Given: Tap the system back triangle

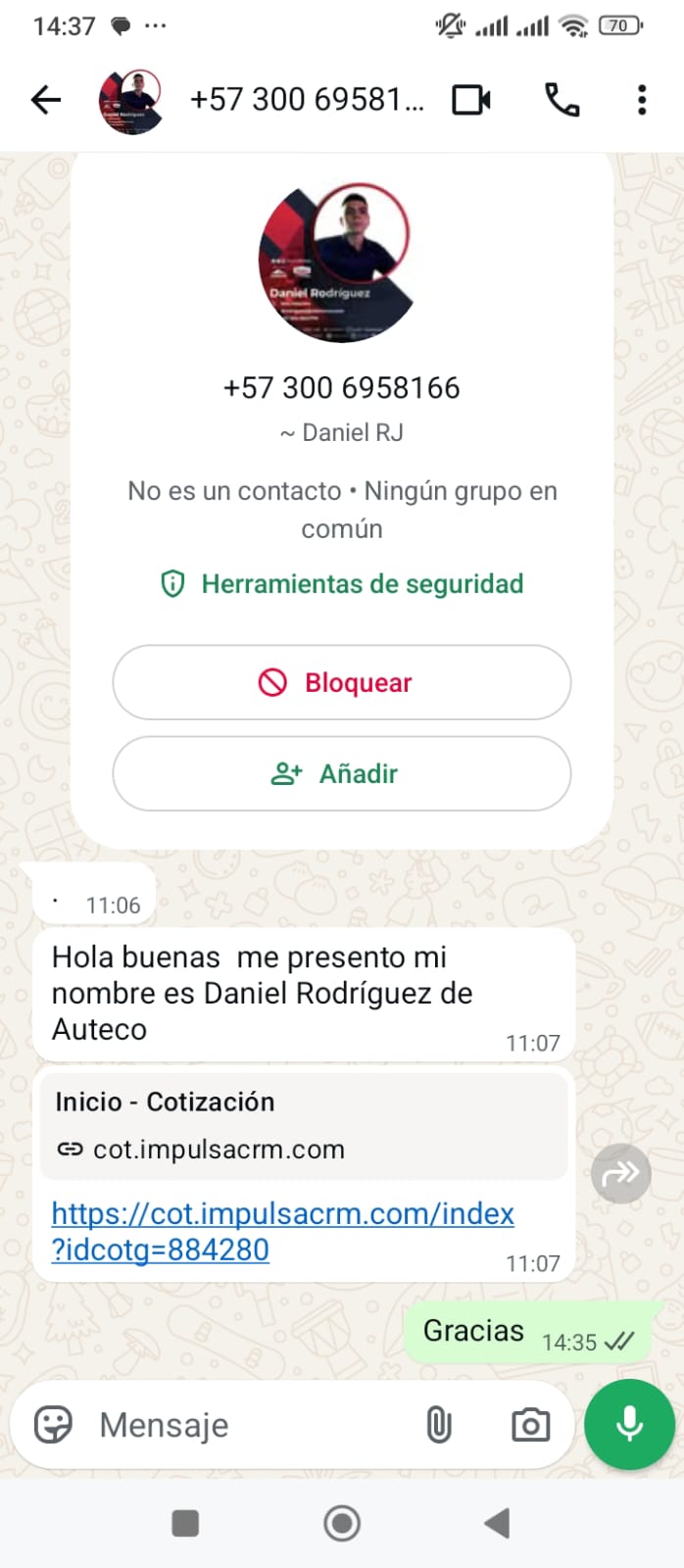Looking at the screenshot, I should point(498,1523).
